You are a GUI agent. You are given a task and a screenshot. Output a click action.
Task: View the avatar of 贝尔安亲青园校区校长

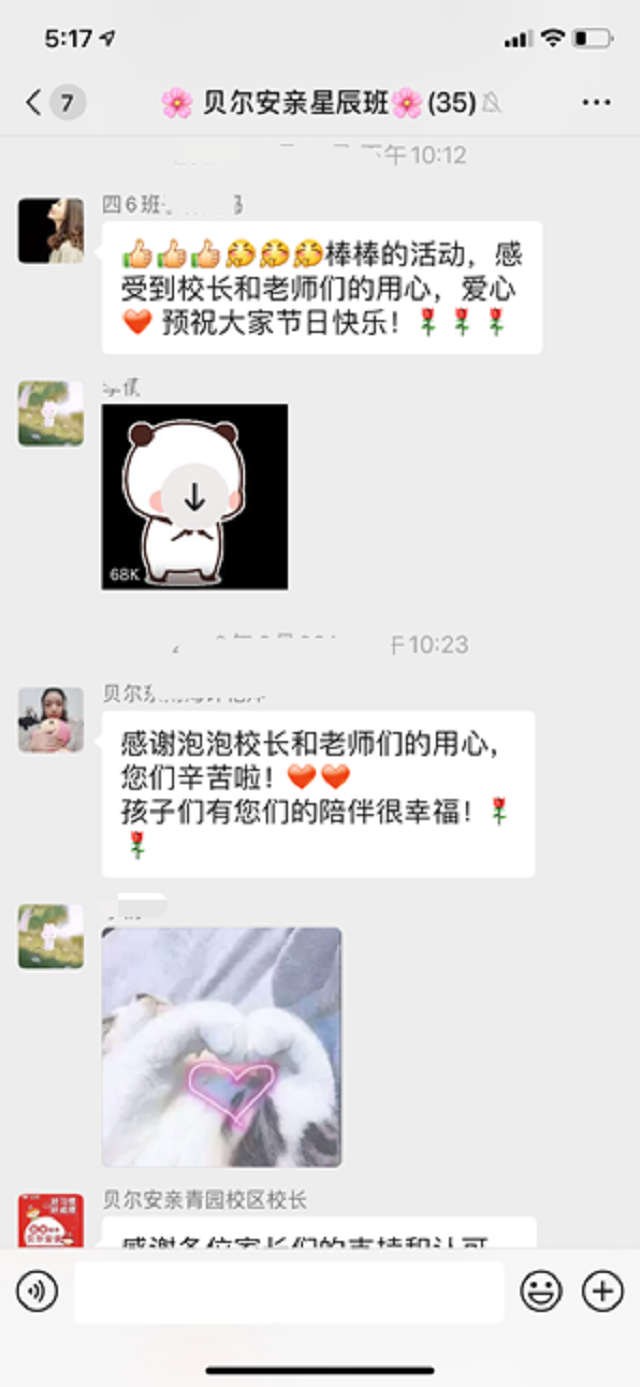pyautogui.click(x=50, y=1222)
